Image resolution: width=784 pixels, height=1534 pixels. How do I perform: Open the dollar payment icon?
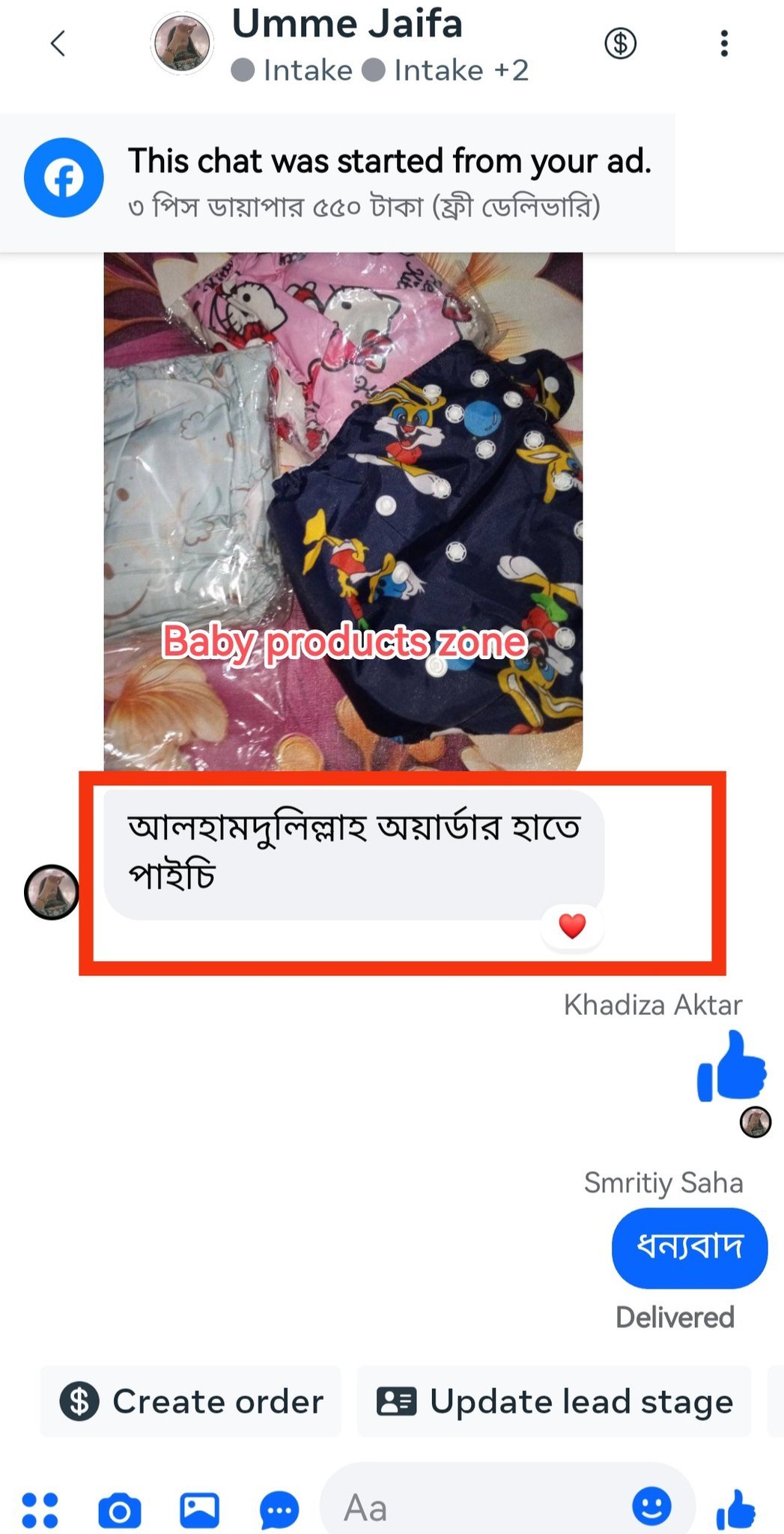coord(620,43)
